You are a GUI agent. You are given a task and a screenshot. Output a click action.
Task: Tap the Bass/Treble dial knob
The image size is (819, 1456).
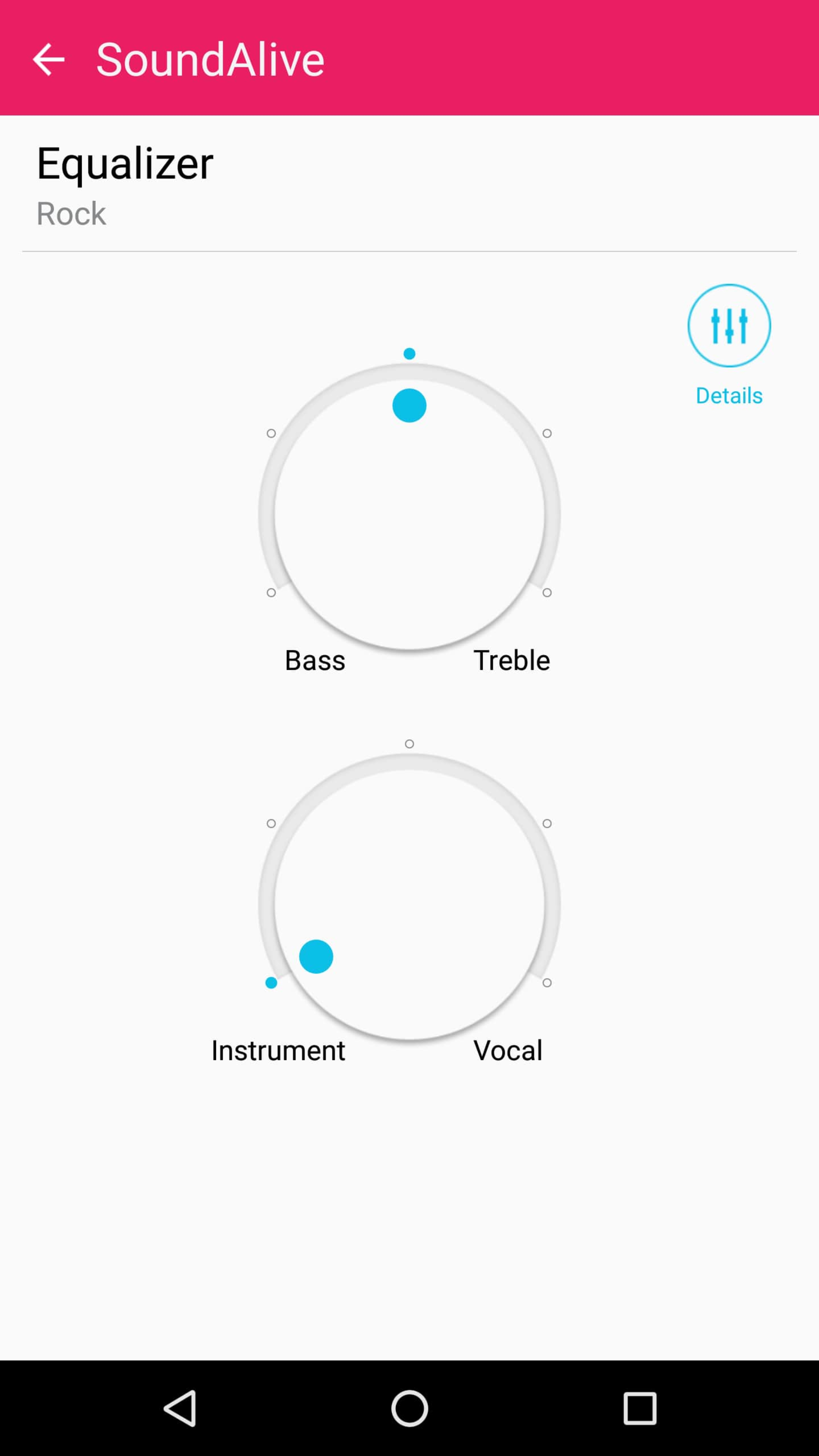[x=409, y=405]
